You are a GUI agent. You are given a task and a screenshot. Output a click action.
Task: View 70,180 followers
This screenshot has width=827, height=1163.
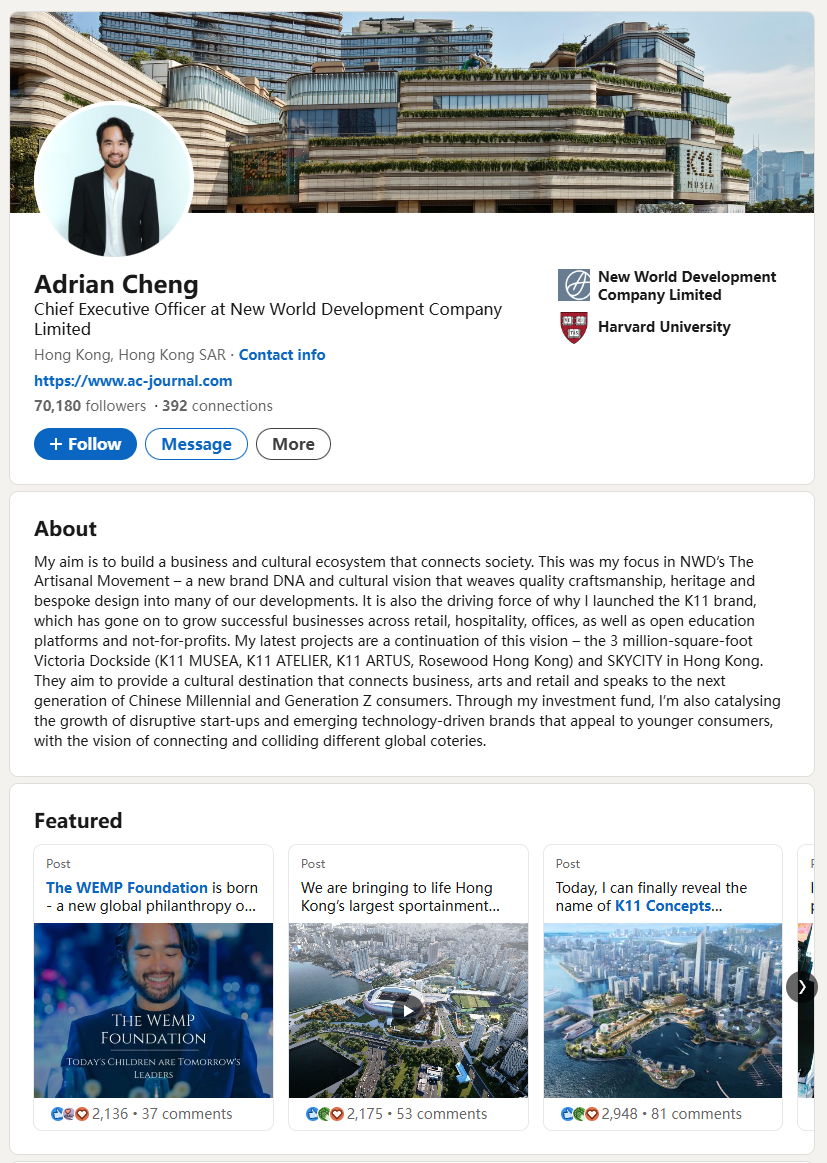pyautogui.click(x=69, y=405)
